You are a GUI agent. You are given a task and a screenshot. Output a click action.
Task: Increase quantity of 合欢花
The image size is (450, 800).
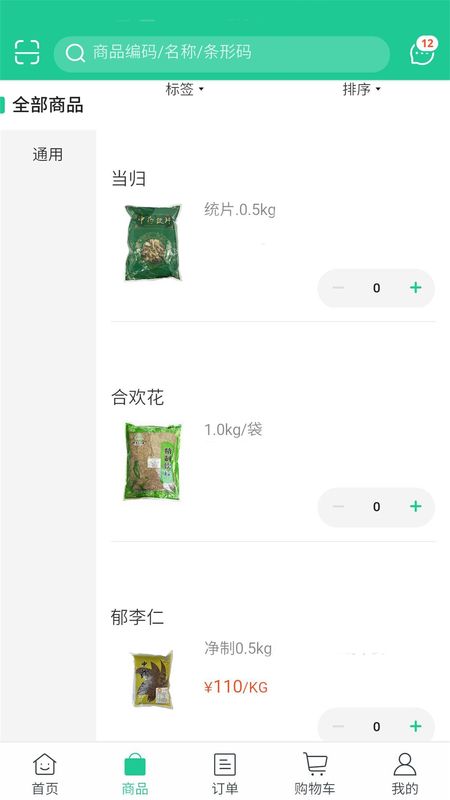416,506
